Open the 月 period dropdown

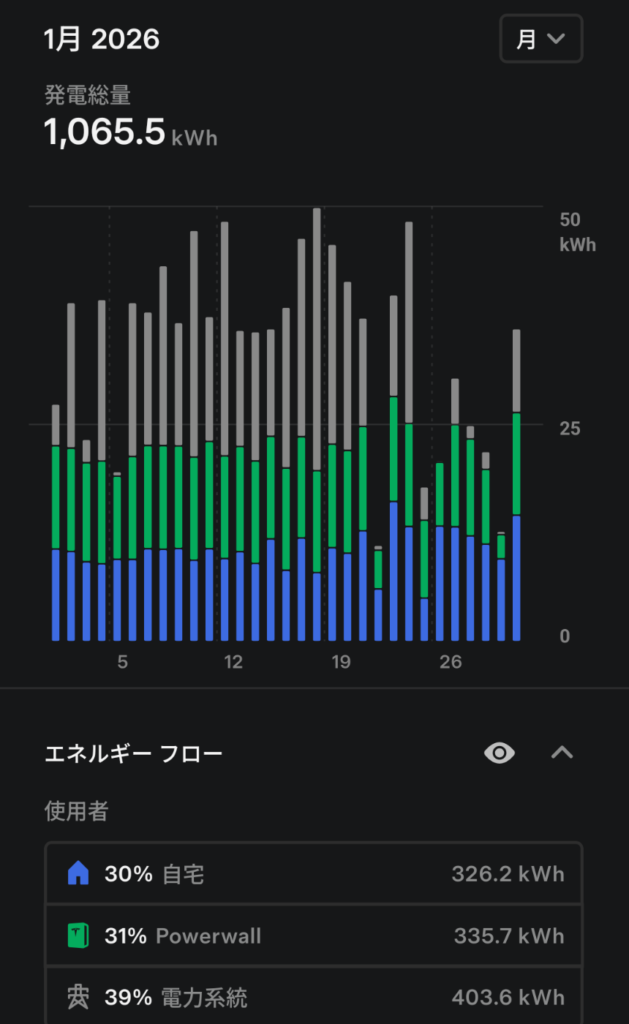tap(540, 39)
